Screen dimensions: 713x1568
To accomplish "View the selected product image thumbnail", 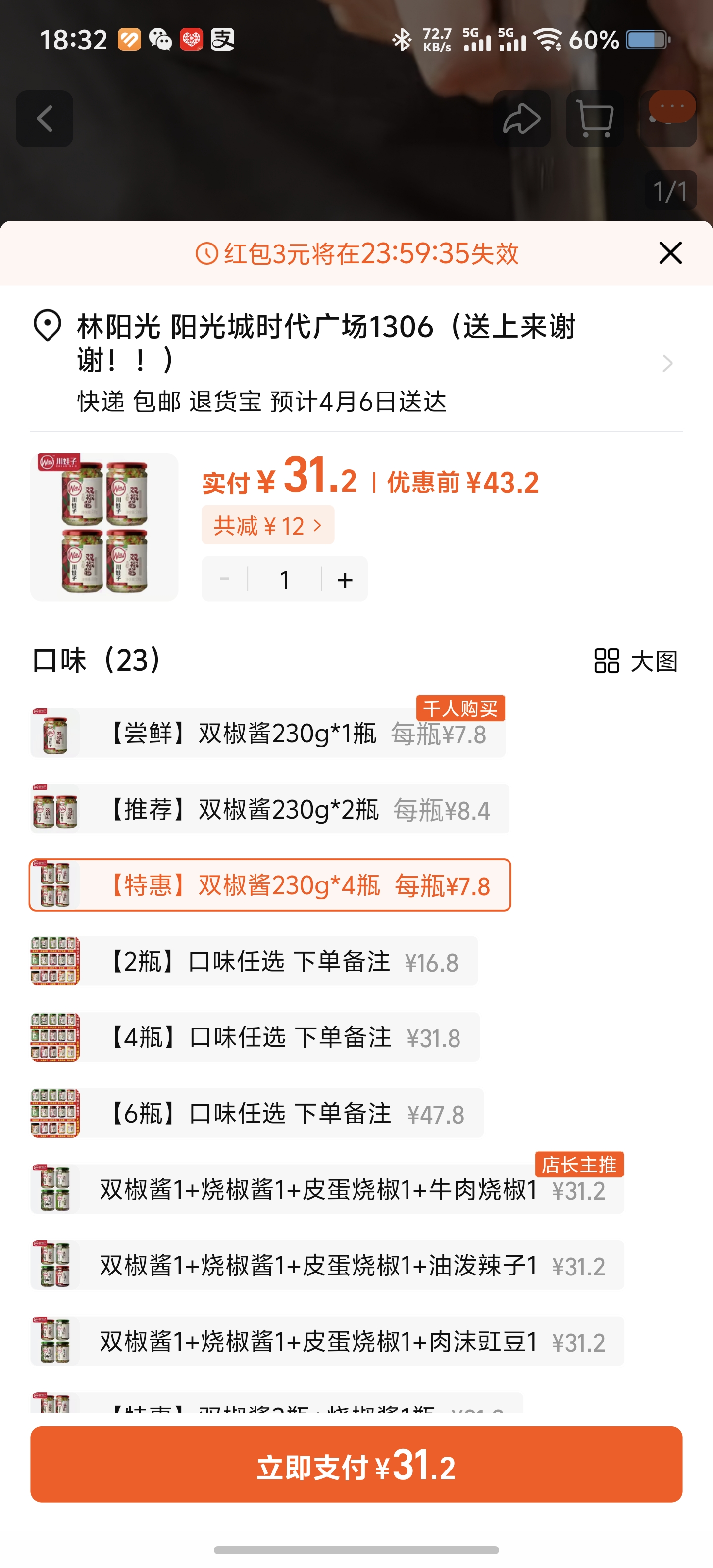I will pyautogui.click(x=104, y=527).
